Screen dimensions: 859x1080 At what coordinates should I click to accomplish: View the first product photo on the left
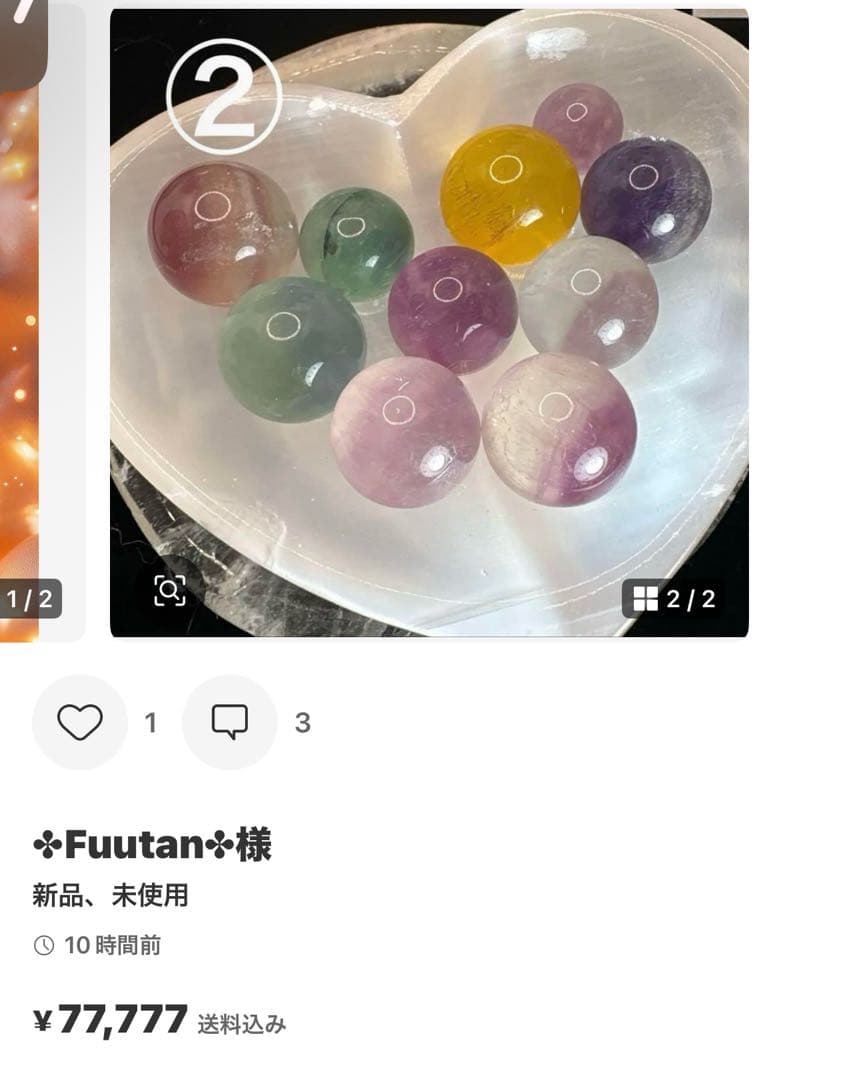coord(30,320)
